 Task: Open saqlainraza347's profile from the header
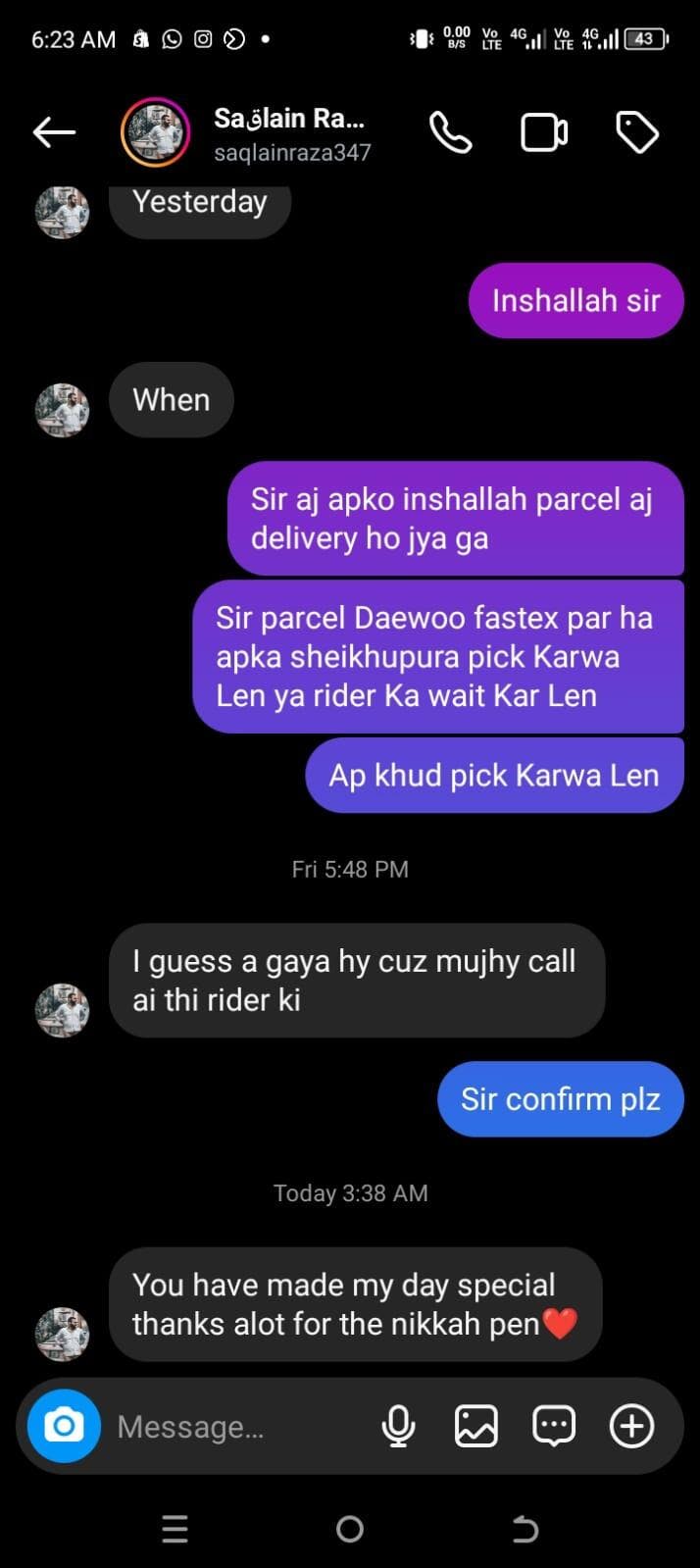click(290, 133)
